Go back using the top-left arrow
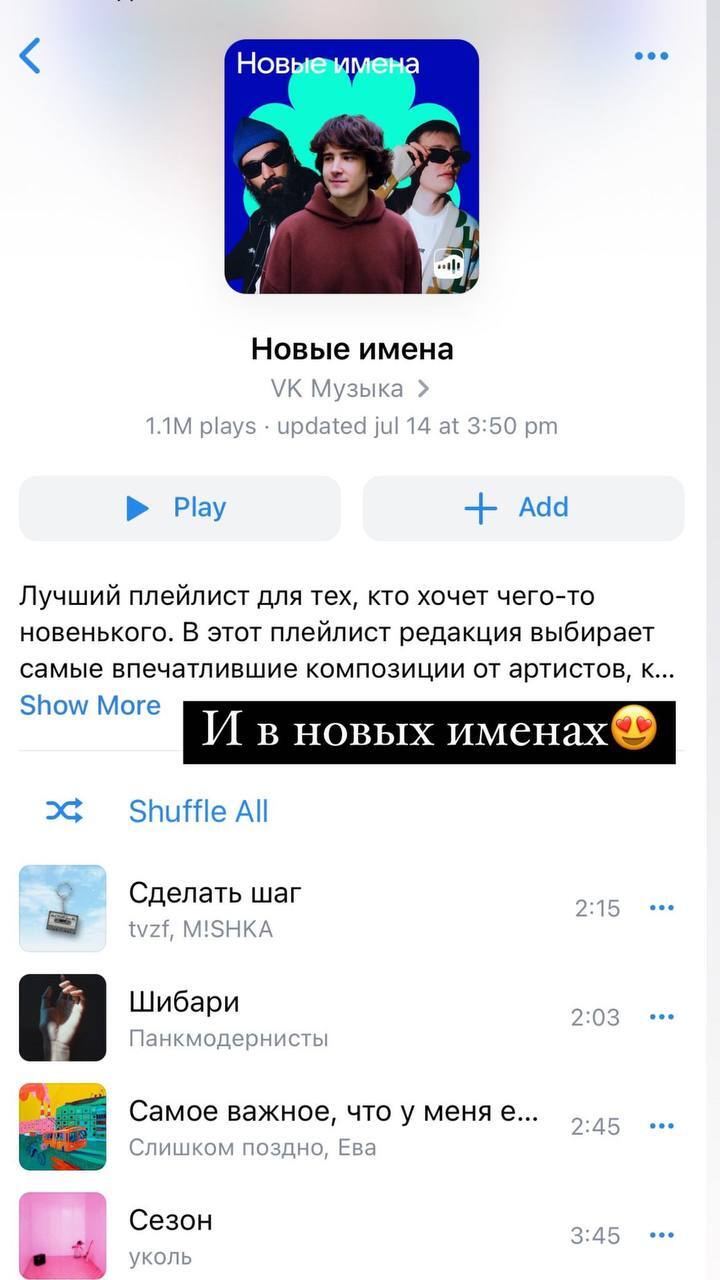720x1280 pixels. [x=31, y=56]
